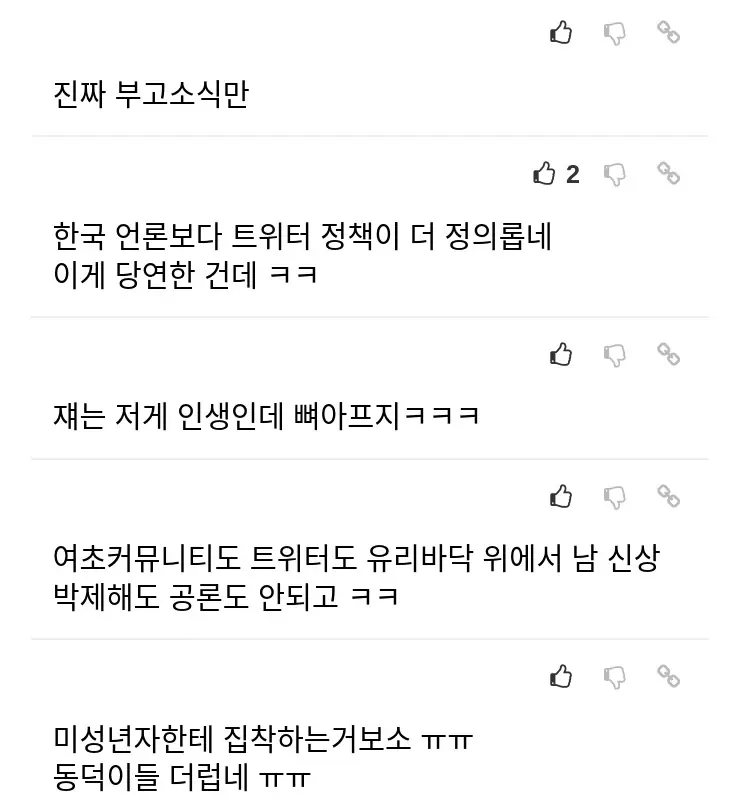This screenshot has width=740, height=801.
Task: Like the 여초커뮤니티도 트위터도 comment
Action: pos(561,496)
